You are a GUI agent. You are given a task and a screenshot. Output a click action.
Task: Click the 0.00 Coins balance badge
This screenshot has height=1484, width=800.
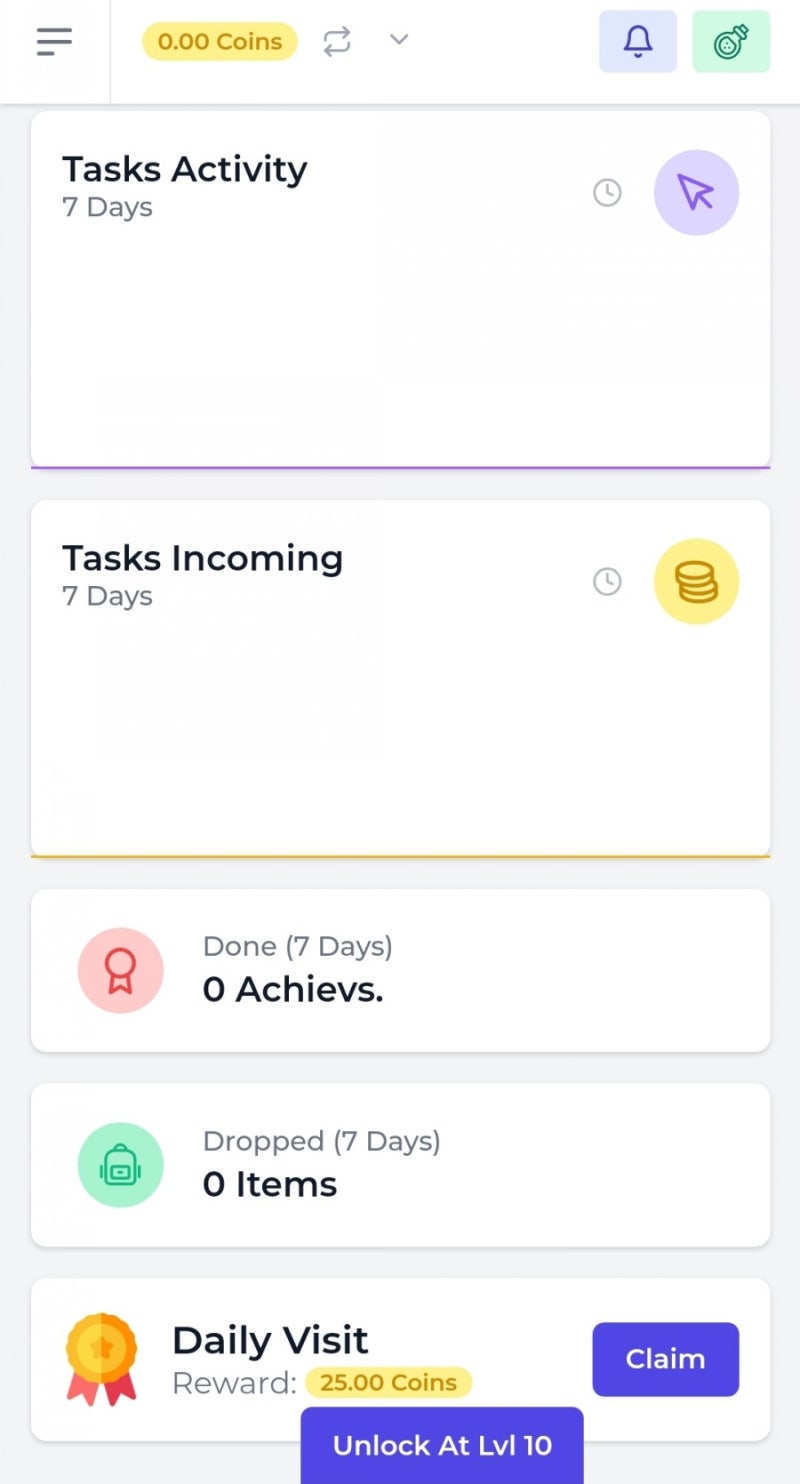click(218, 41)
